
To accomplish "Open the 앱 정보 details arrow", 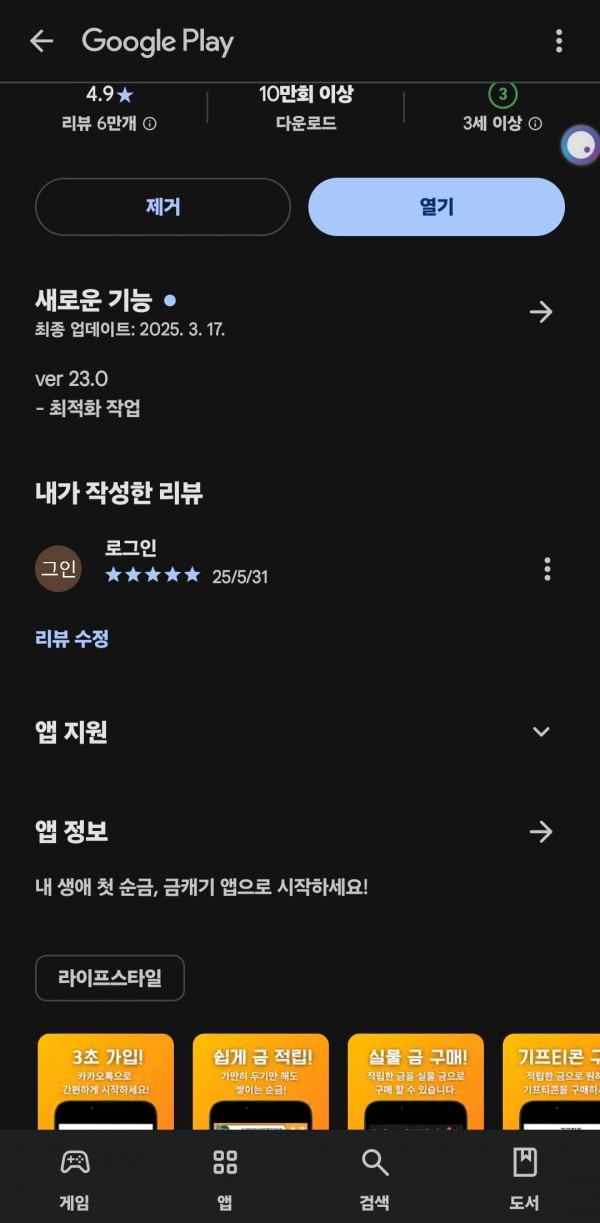I will point(541,832).
